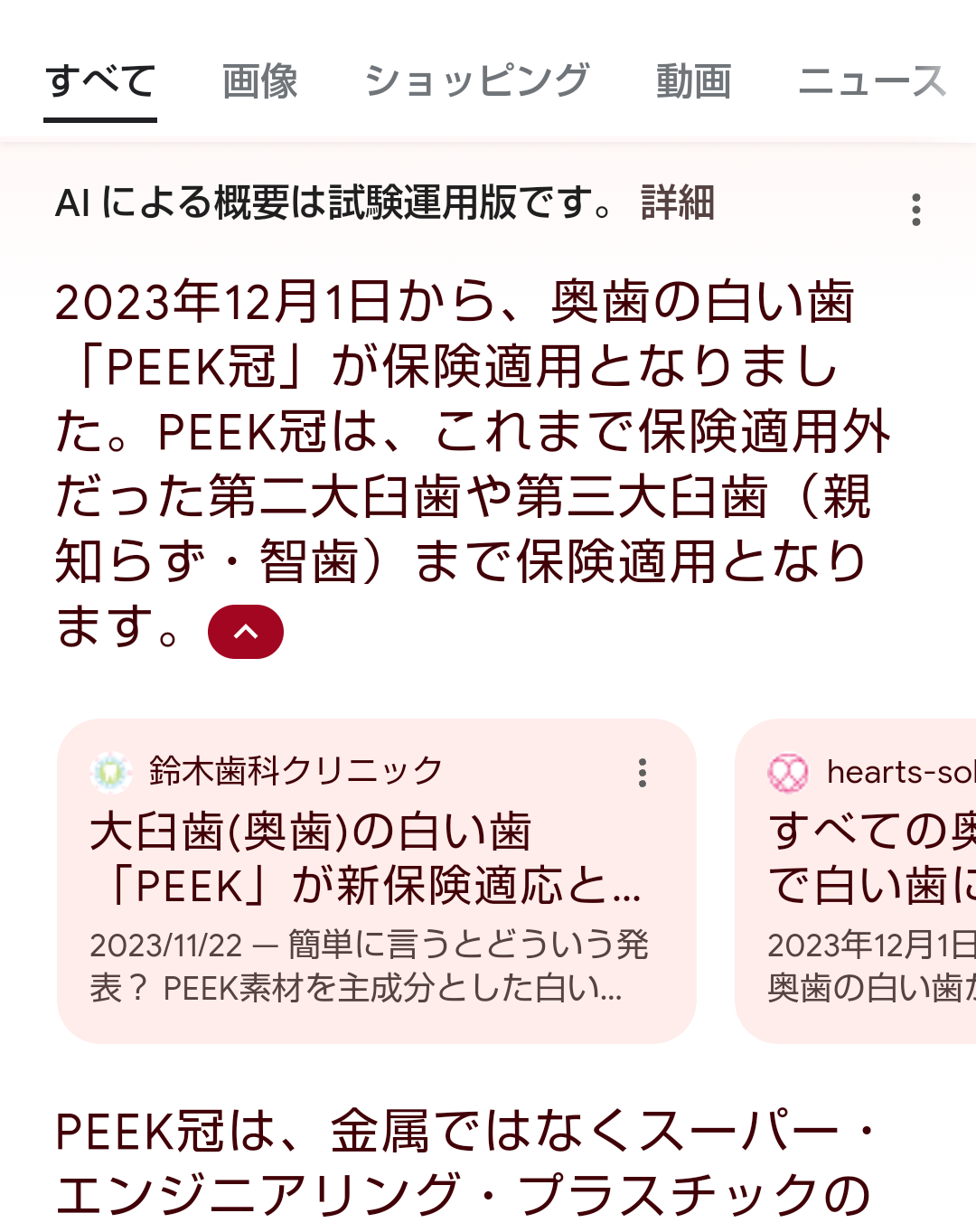
Task: Switch to the すべて tab
Action: pyautogui.click(x=99, y=81)
